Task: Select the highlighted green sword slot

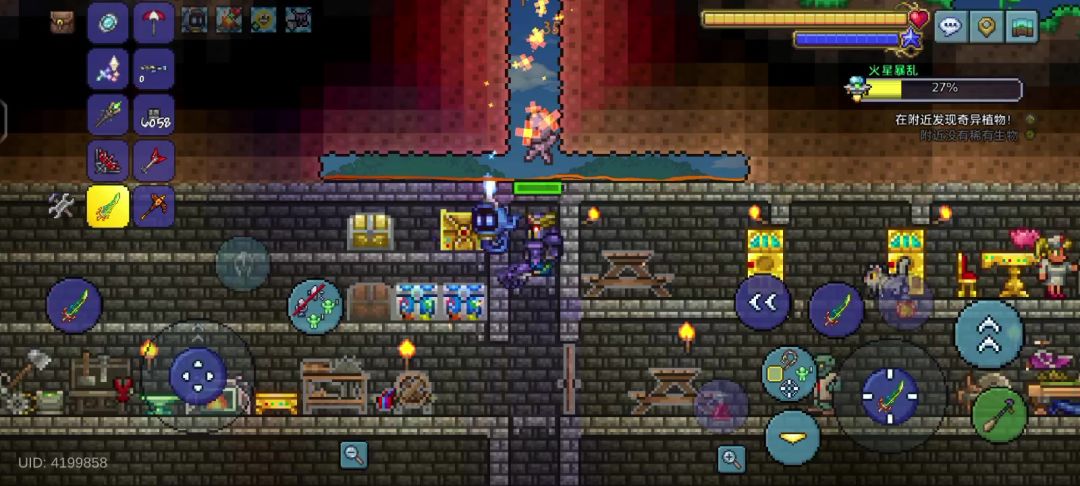Action: pos(107,206)
